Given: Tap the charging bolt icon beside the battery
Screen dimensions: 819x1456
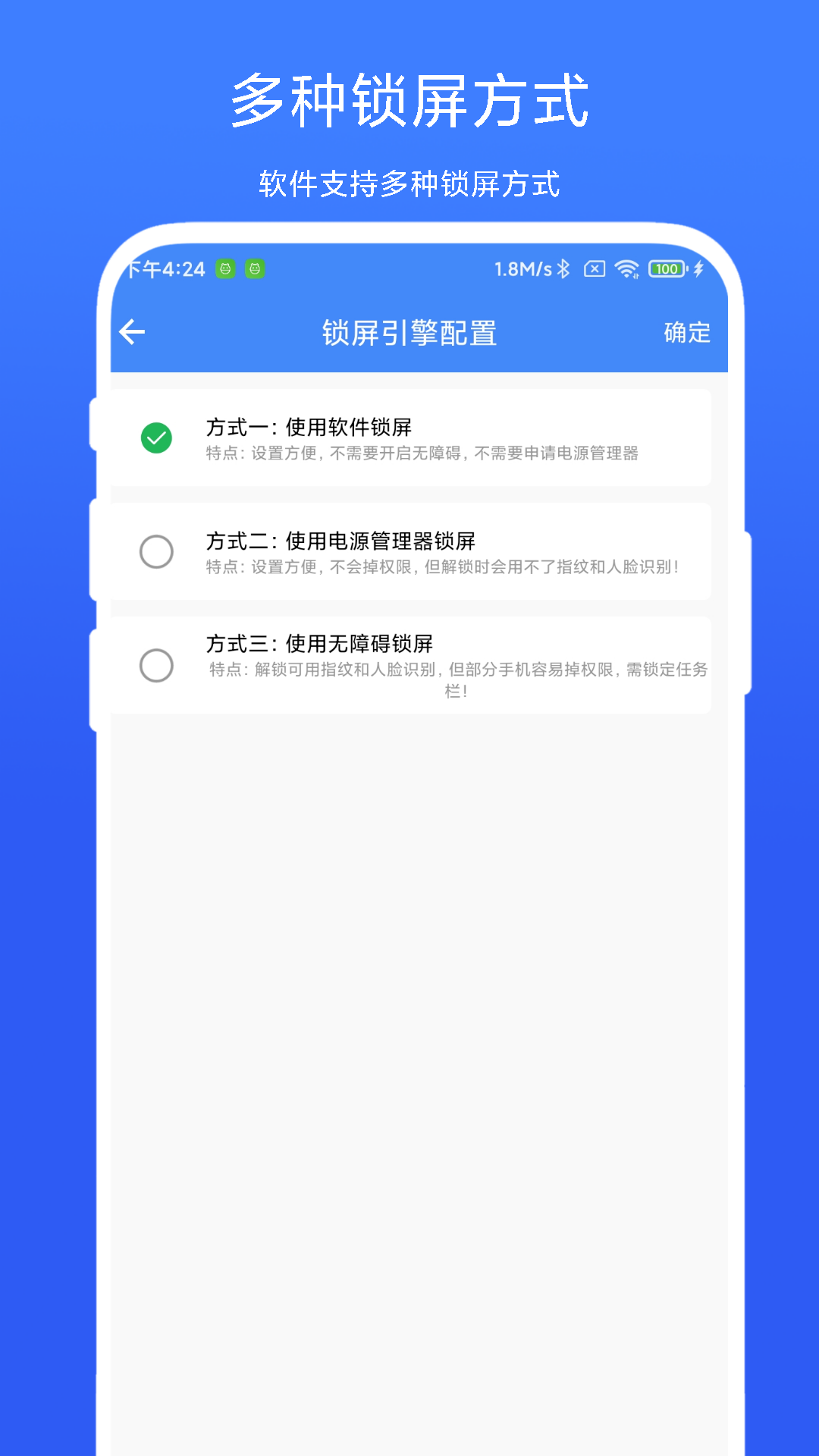Looking at the screenshot, I should pos(698,268).
